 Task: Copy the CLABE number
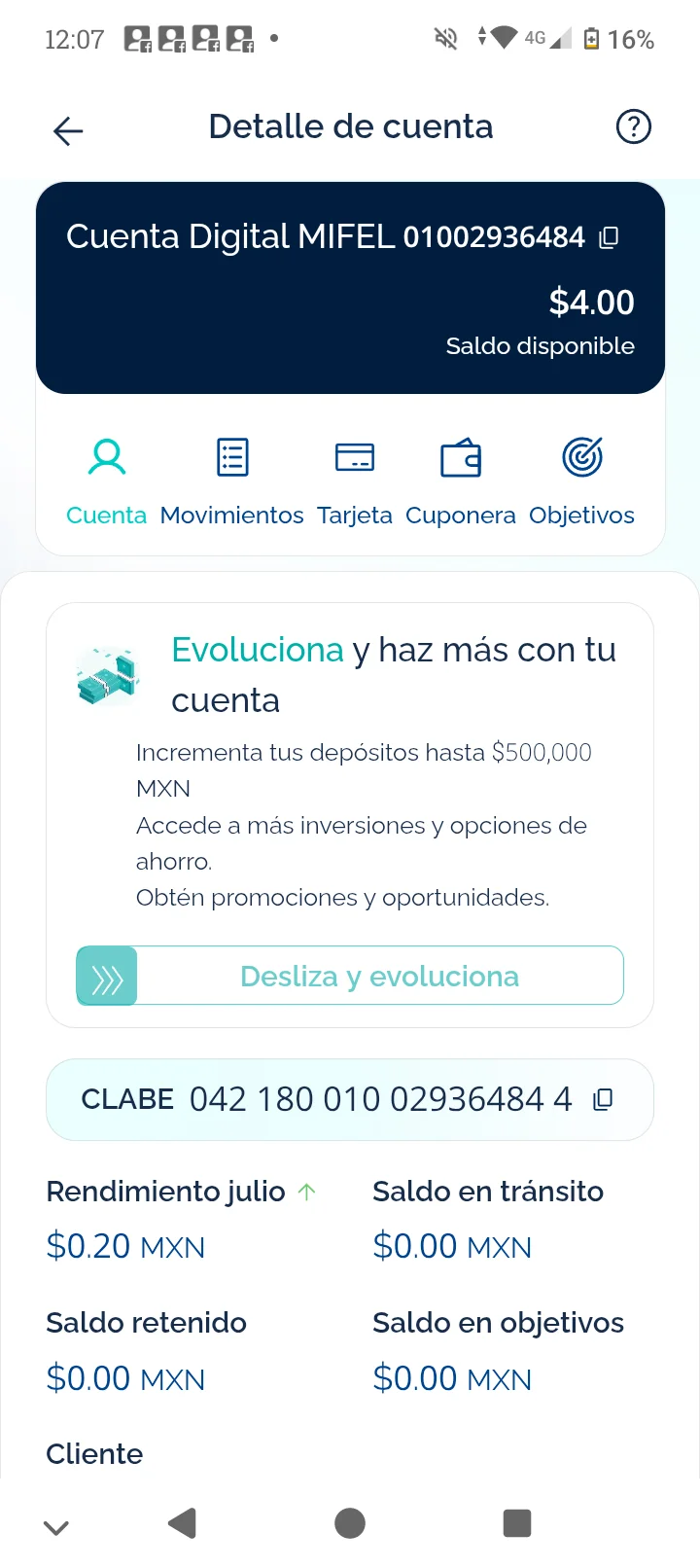pyautogui.click(x=603, y=1099)
